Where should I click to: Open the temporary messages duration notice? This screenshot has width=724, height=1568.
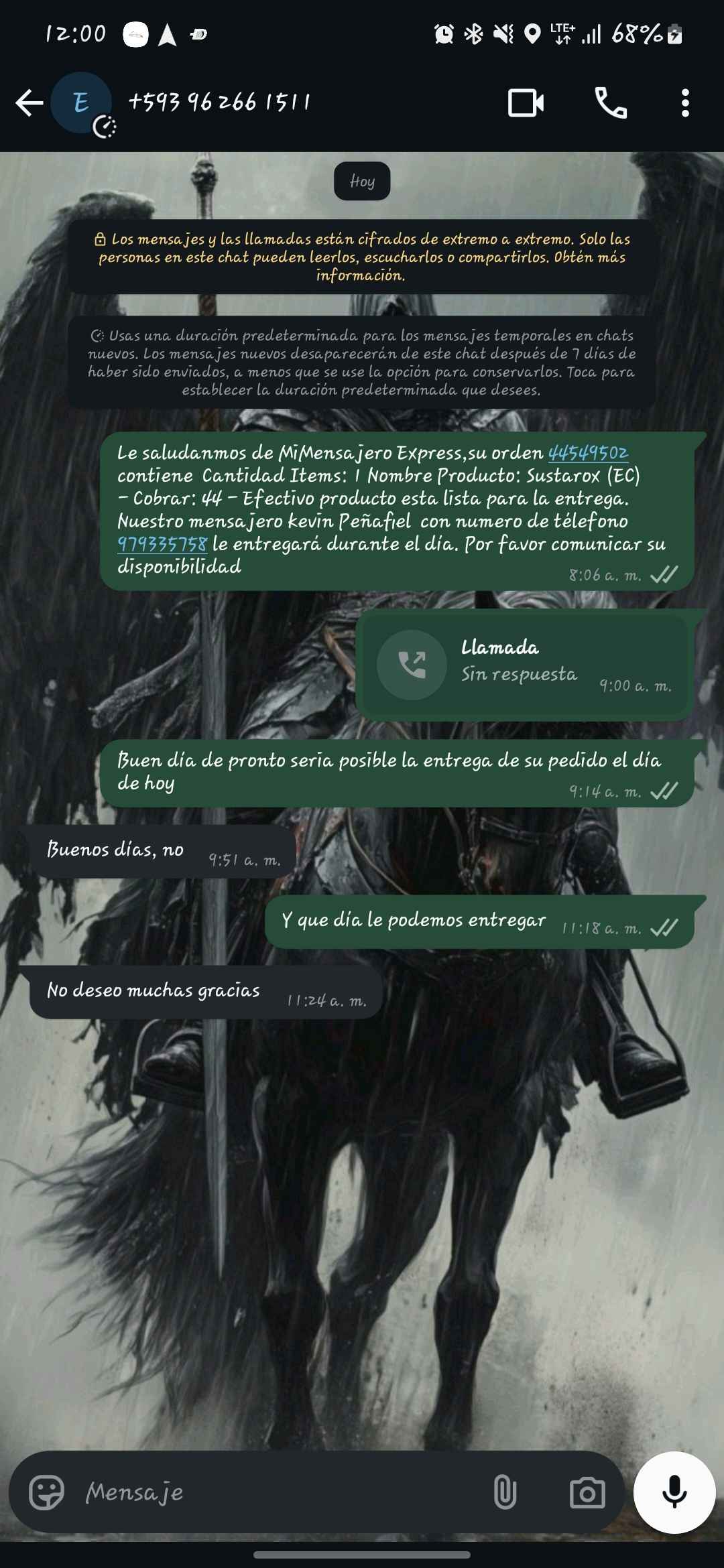pyautogui.click(x=362, y=363)
